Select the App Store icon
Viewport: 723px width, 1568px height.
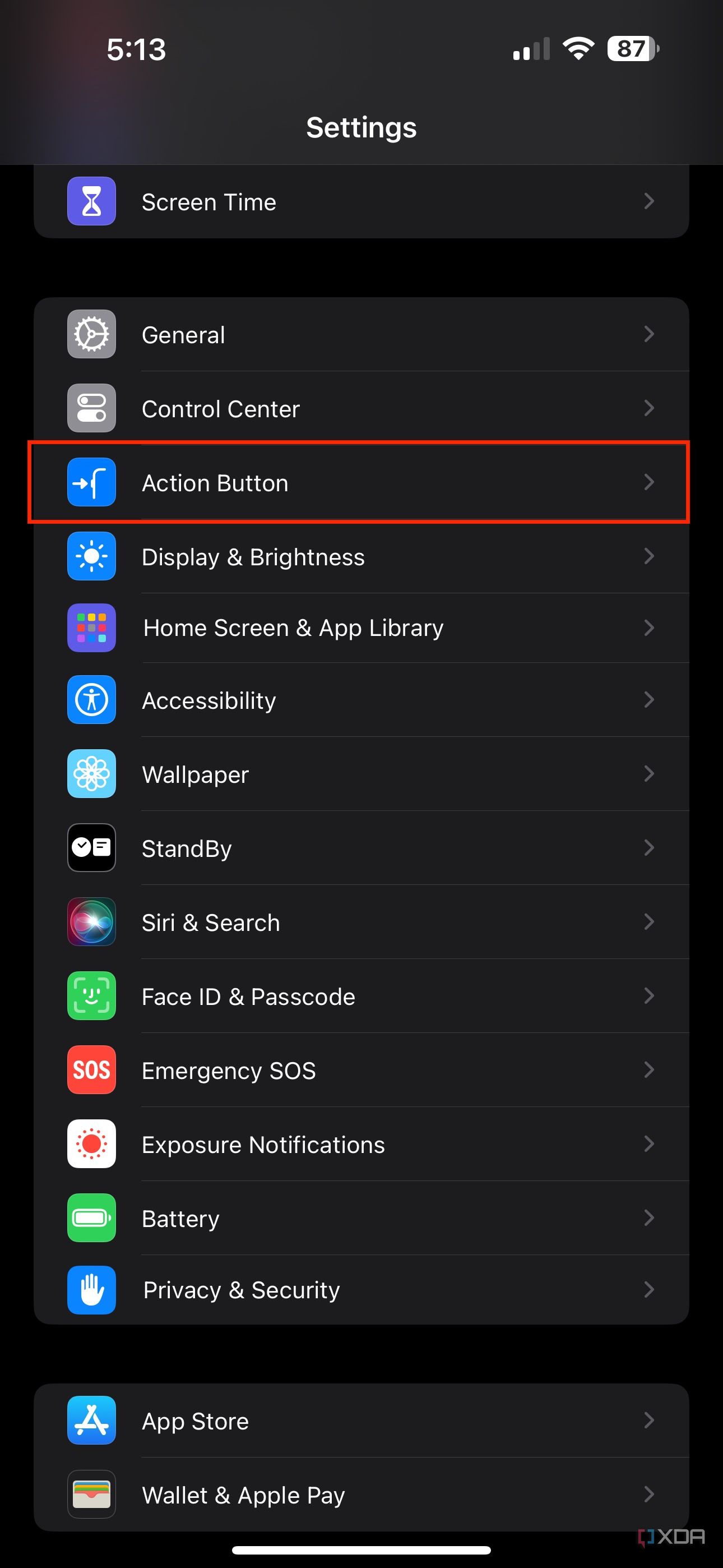(91, 1421)
